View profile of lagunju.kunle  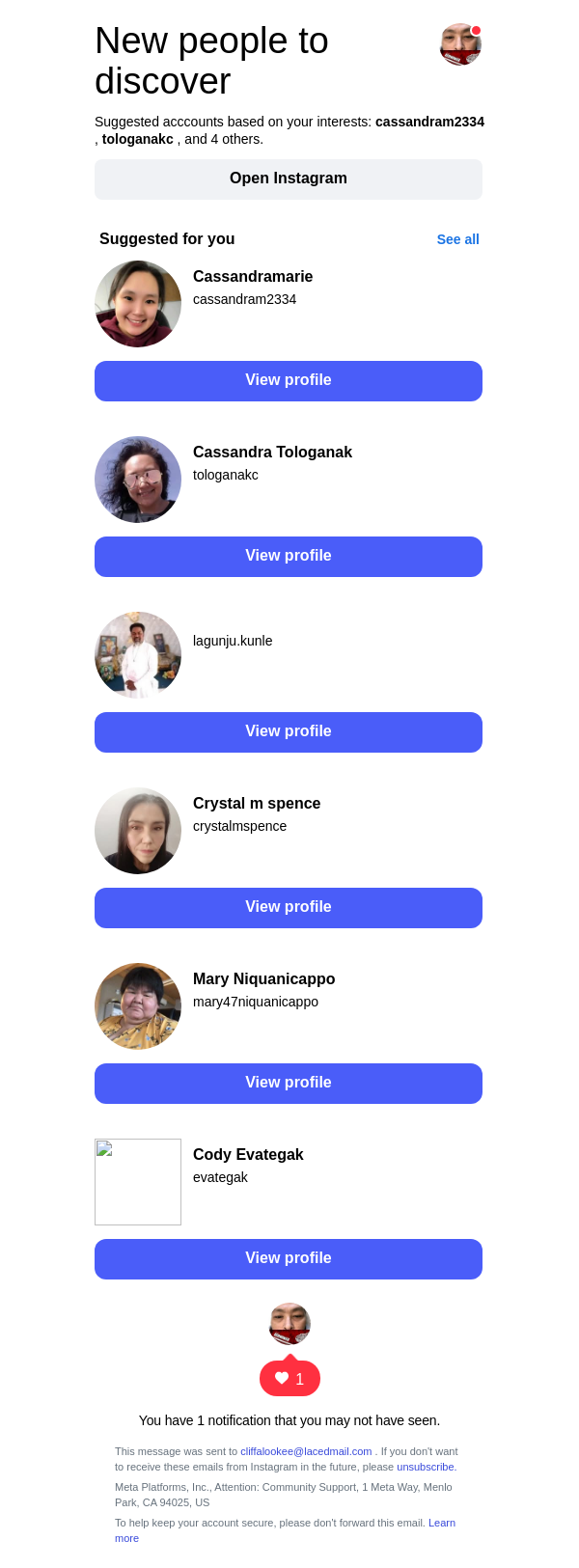pos(288,732)
